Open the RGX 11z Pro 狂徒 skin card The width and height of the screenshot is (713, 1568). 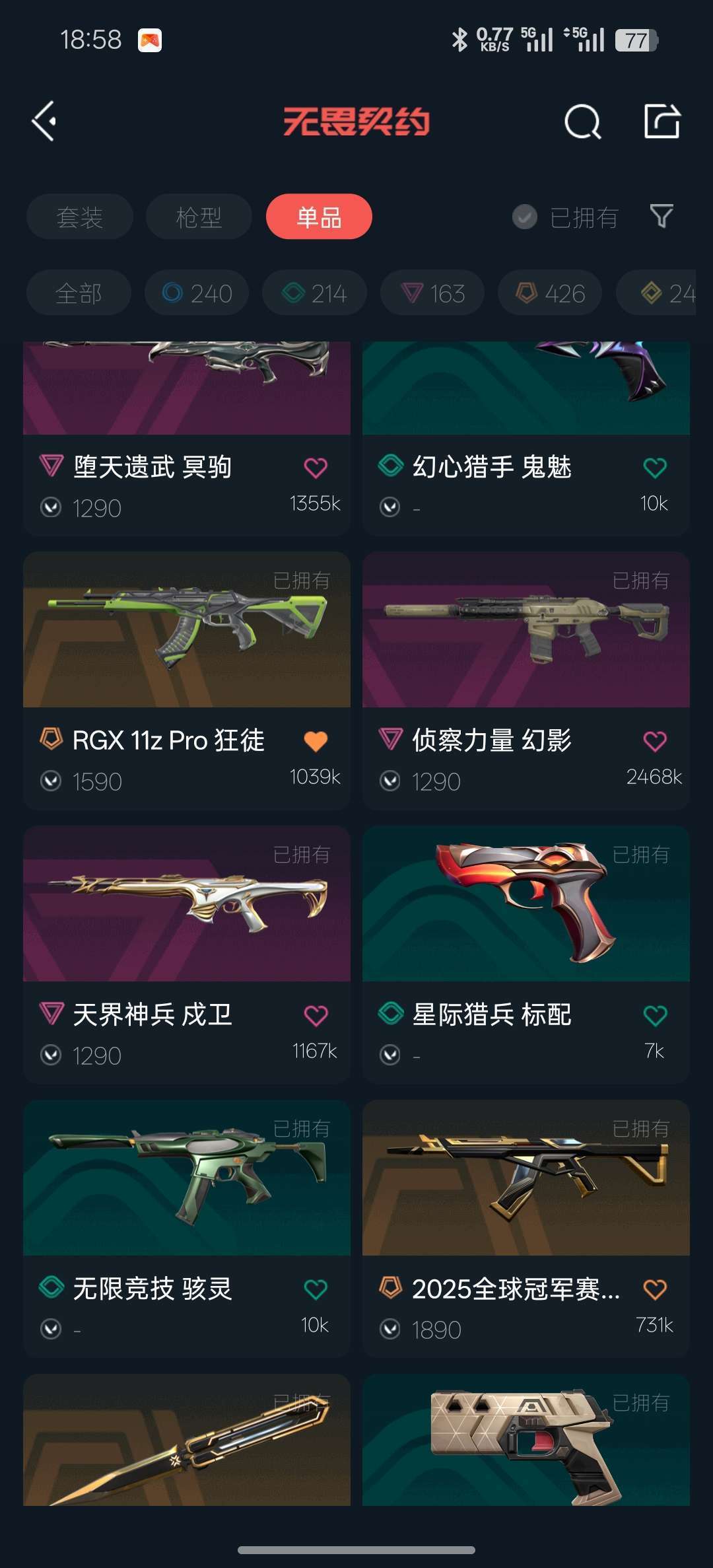pos(187,680)
